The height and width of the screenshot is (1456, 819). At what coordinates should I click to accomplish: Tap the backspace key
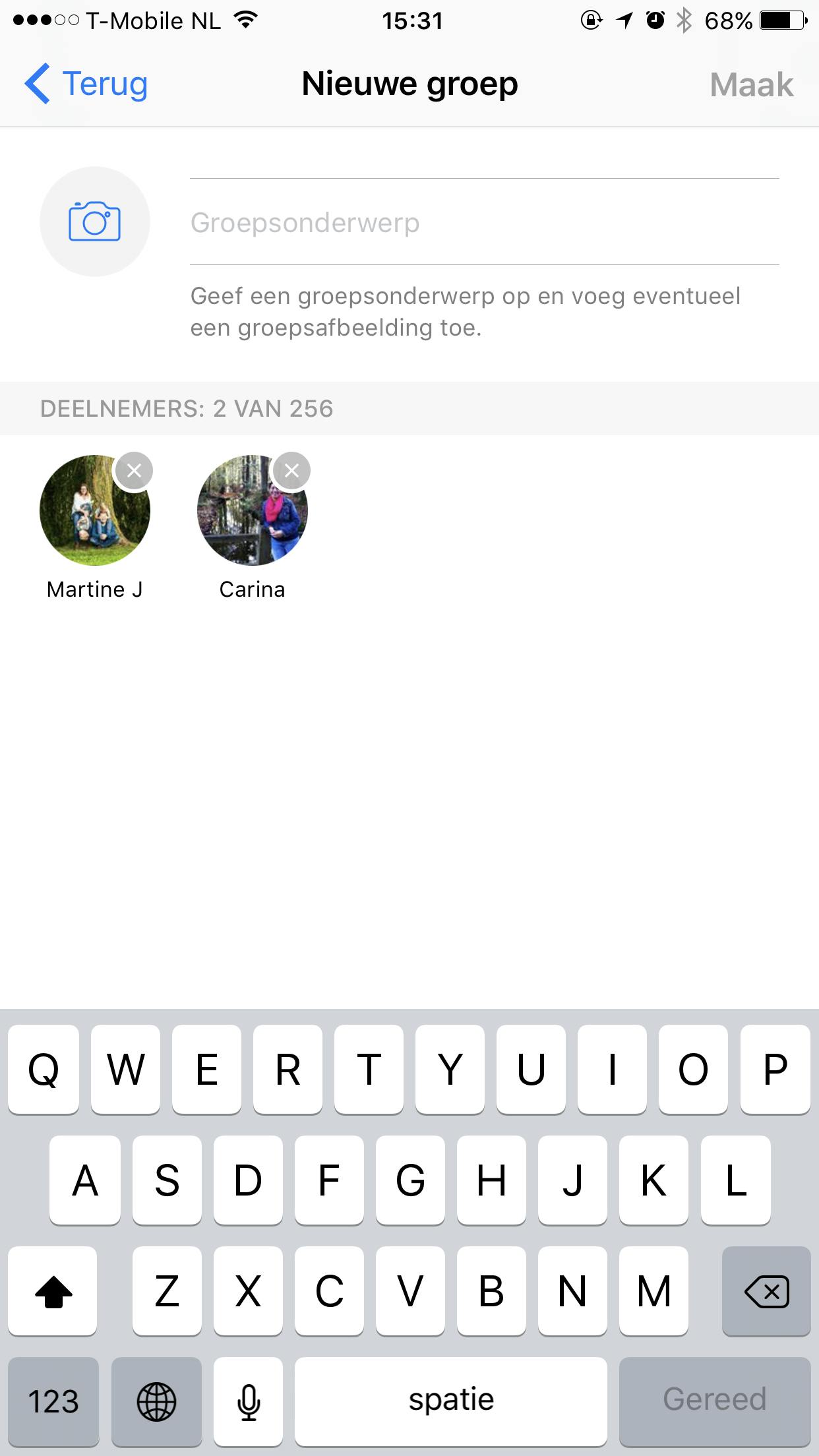click(x=766, y=1291)
